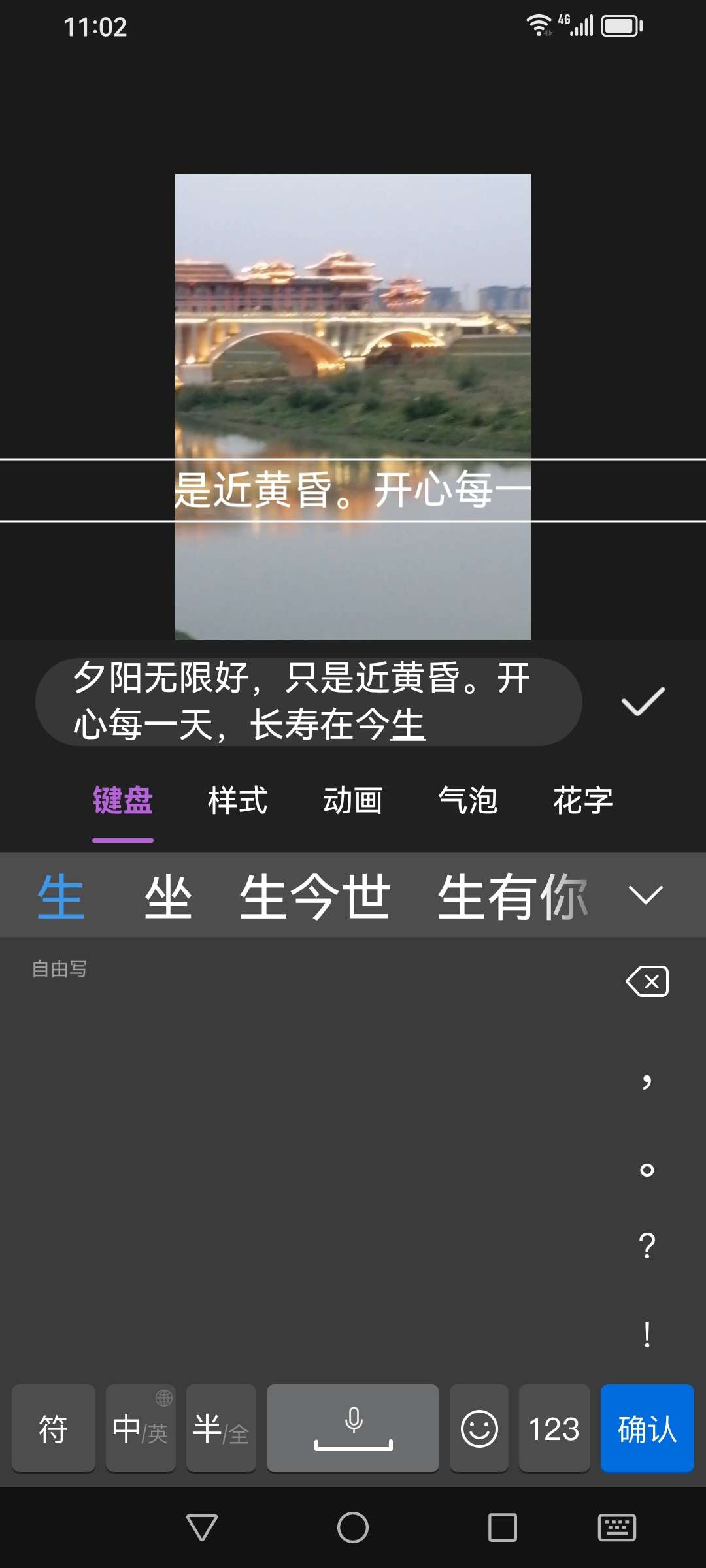Hide keyboard via navigation bar keyboard icon
Image resolution: width=706 pixels, height=1568 pixels.
pyautogui.click(x=616, y=1527)
